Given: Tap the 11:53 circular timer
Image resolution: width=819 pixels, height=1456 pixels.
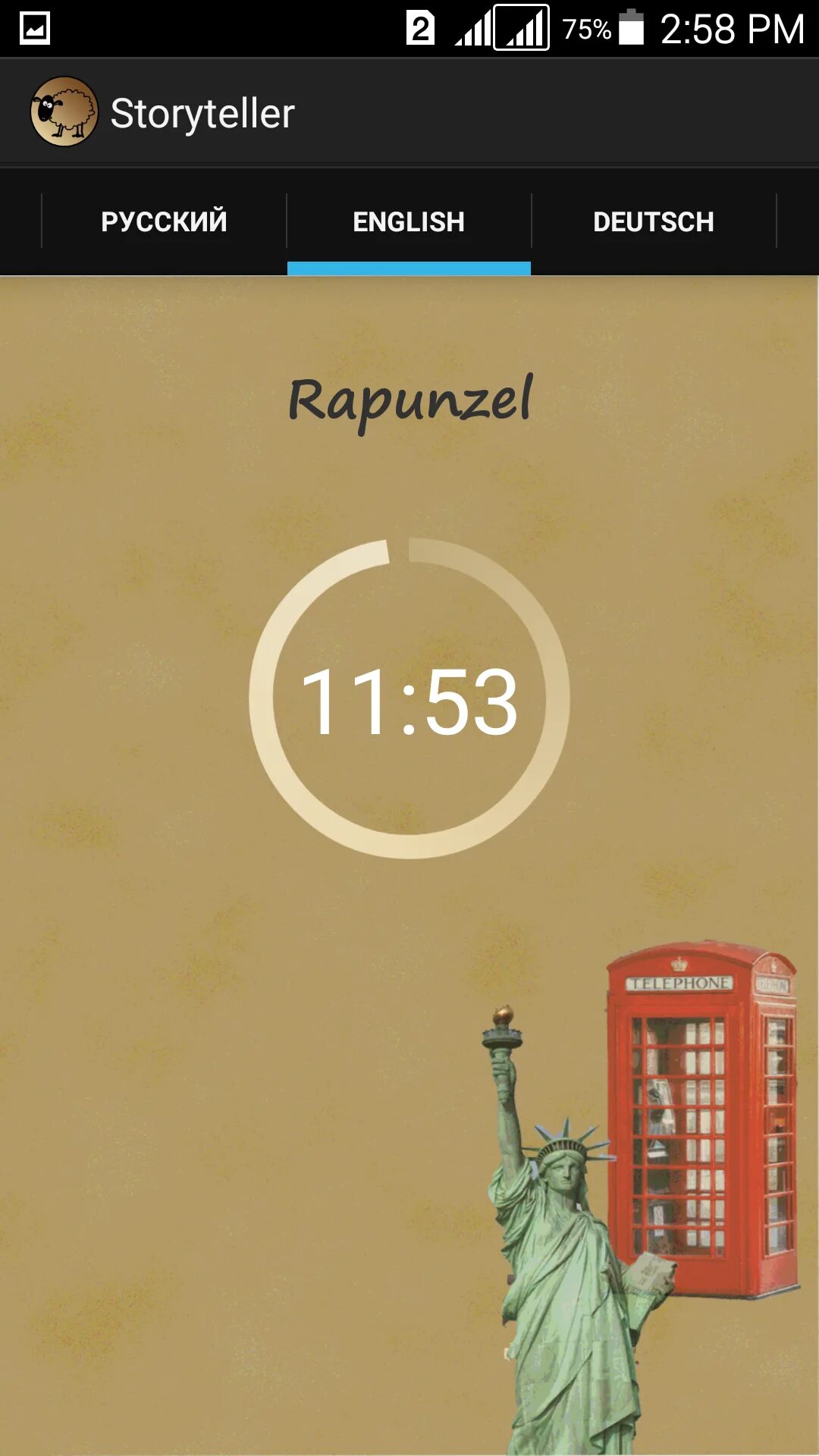Looking at the screenshot, I should click(x=409, y=698).
